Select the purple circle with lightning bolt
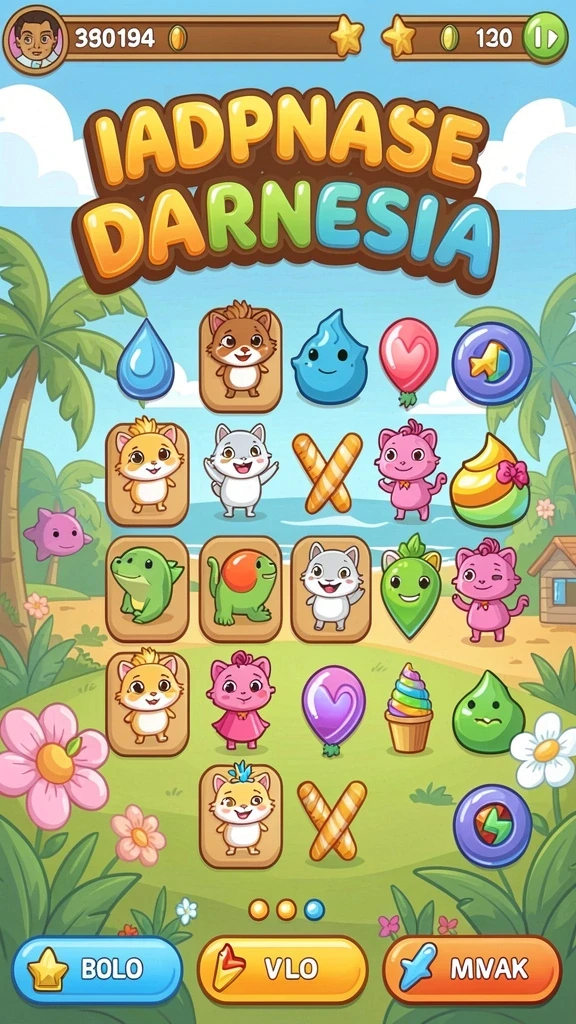The image size is (576, 1024). click(x=493, y=826)
